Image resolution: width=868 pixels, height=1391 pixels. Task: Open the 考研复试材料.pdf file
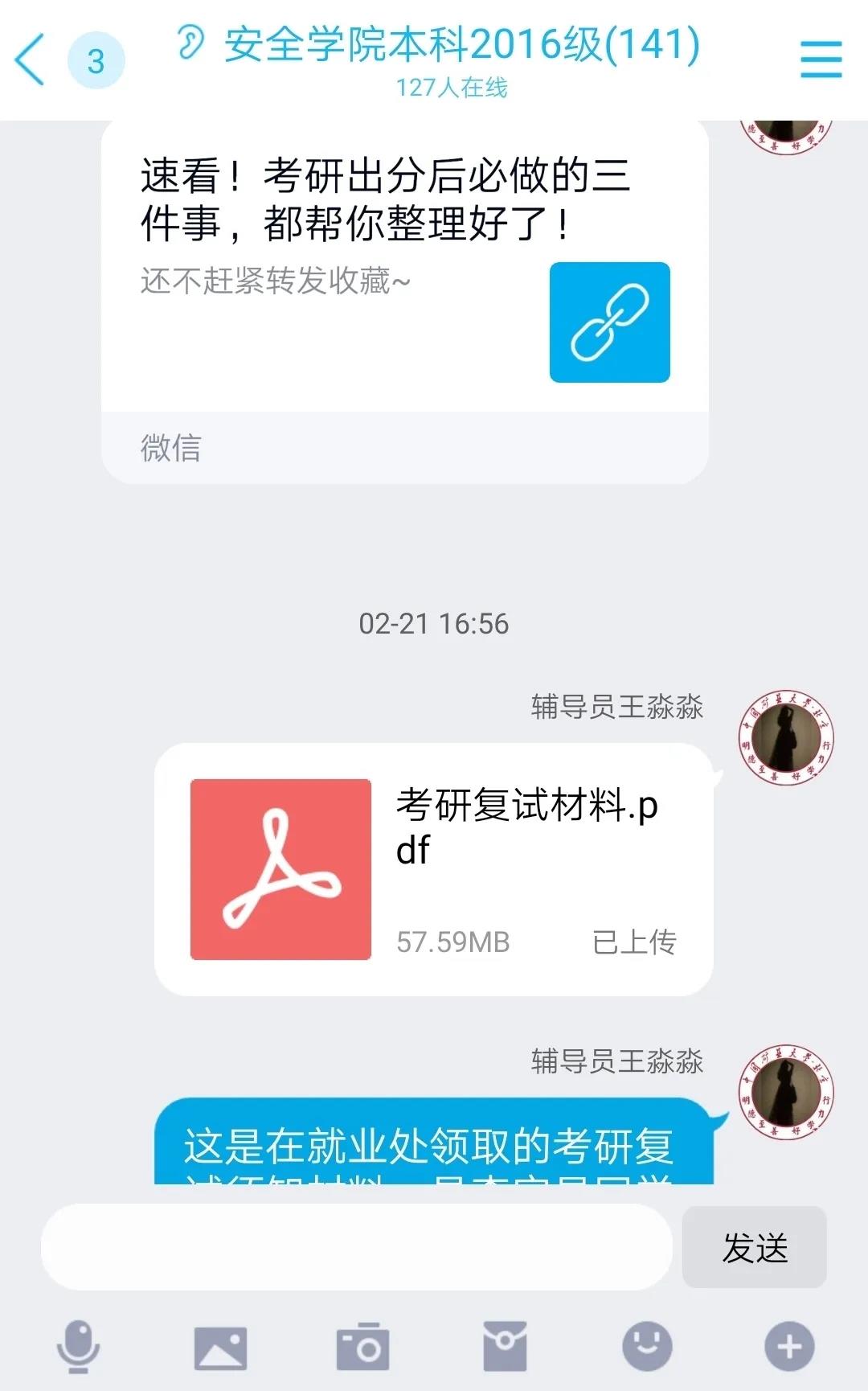click(x=433, y=869)
